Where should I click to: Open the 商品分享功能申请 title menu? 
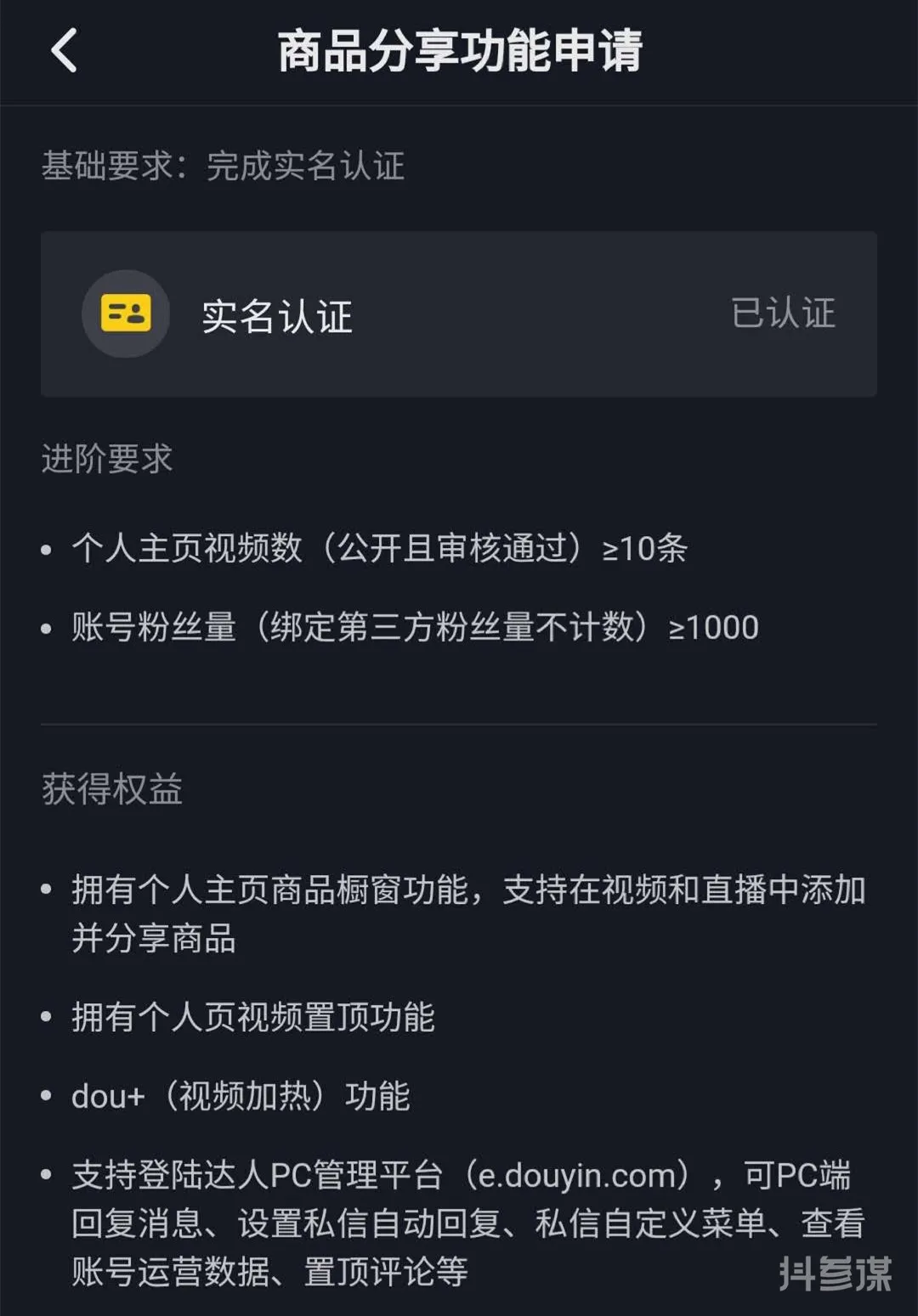[459, 51]
